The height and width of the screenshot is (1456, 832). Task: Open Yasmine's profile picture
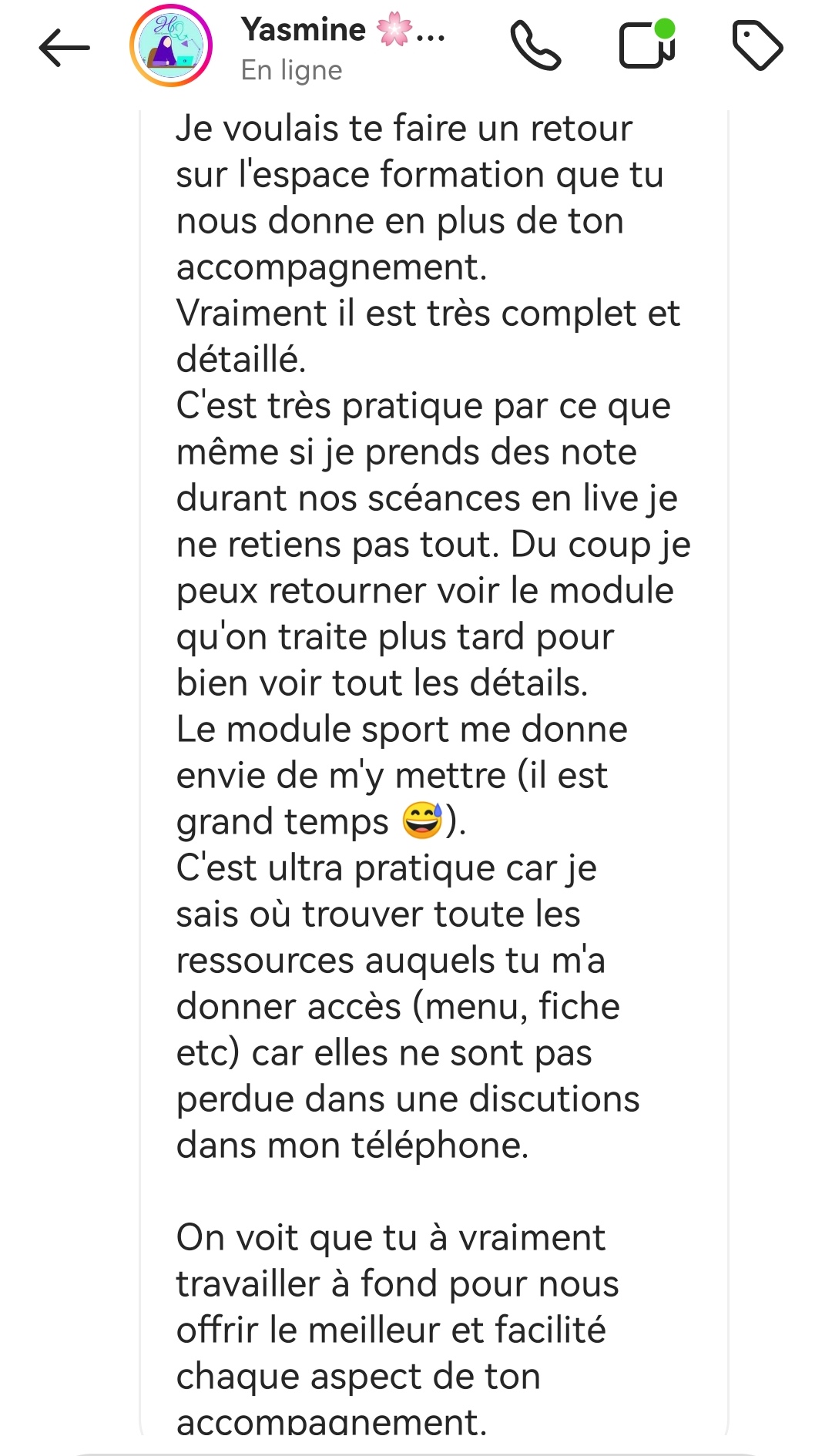[171, 46]
